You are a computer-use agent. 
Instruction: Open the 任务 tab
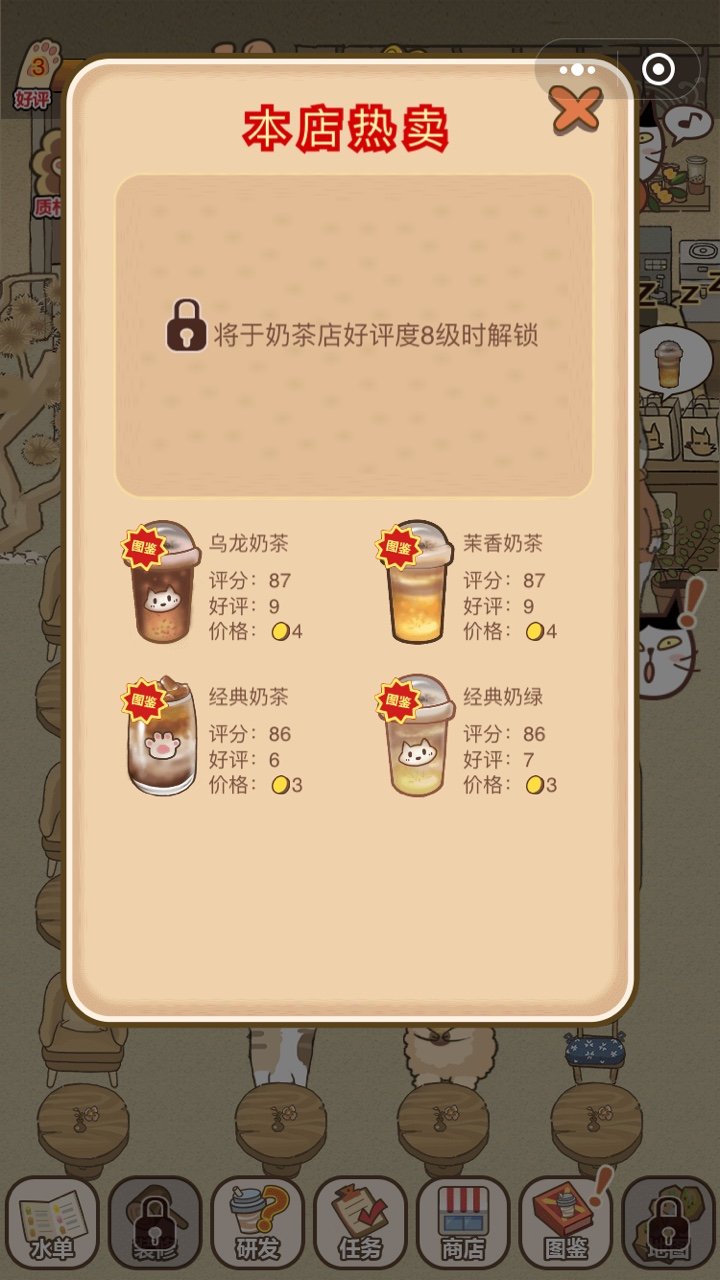[x=360, y=1222]
